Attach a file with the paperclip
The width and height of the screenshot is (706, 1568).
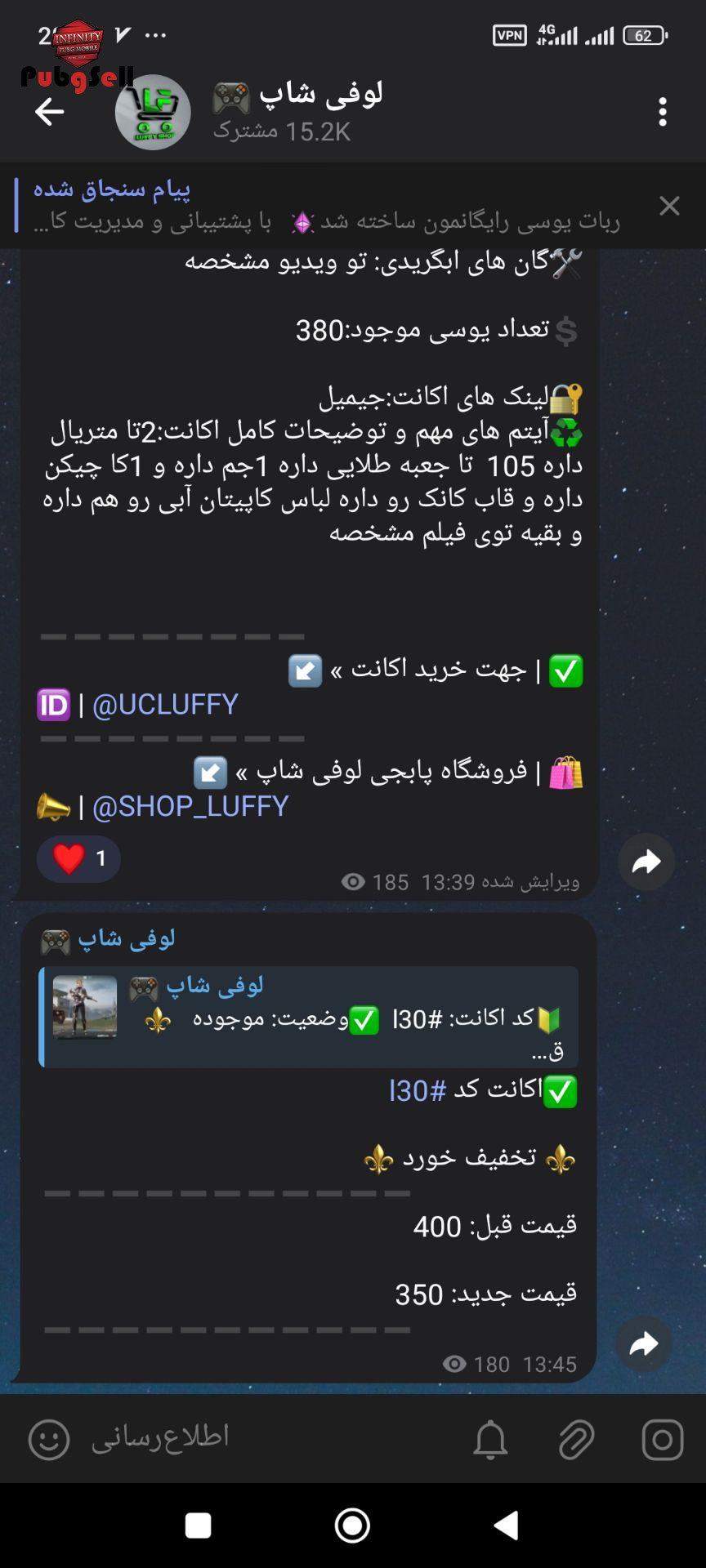(x=576, y=1439)
